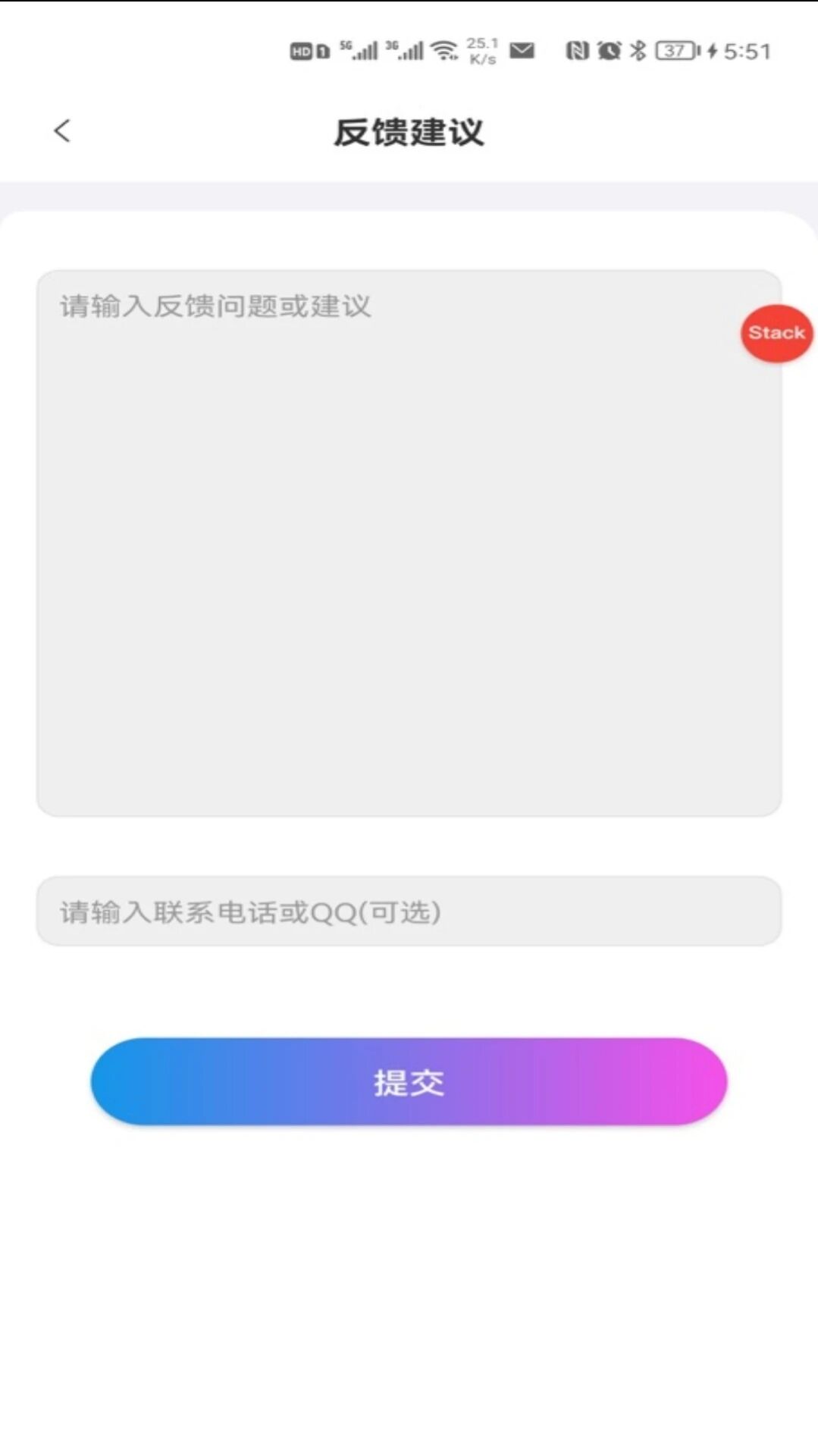The image size is (818, 1456).
Task: Click the charging lightning bolt icon
Action: pos(713,51)
